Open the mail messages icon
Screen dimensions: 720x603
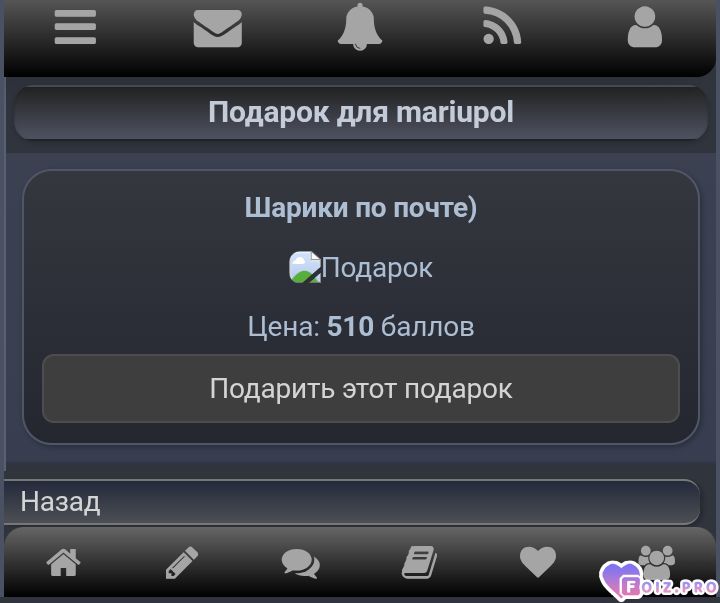(x=217, y=27)
